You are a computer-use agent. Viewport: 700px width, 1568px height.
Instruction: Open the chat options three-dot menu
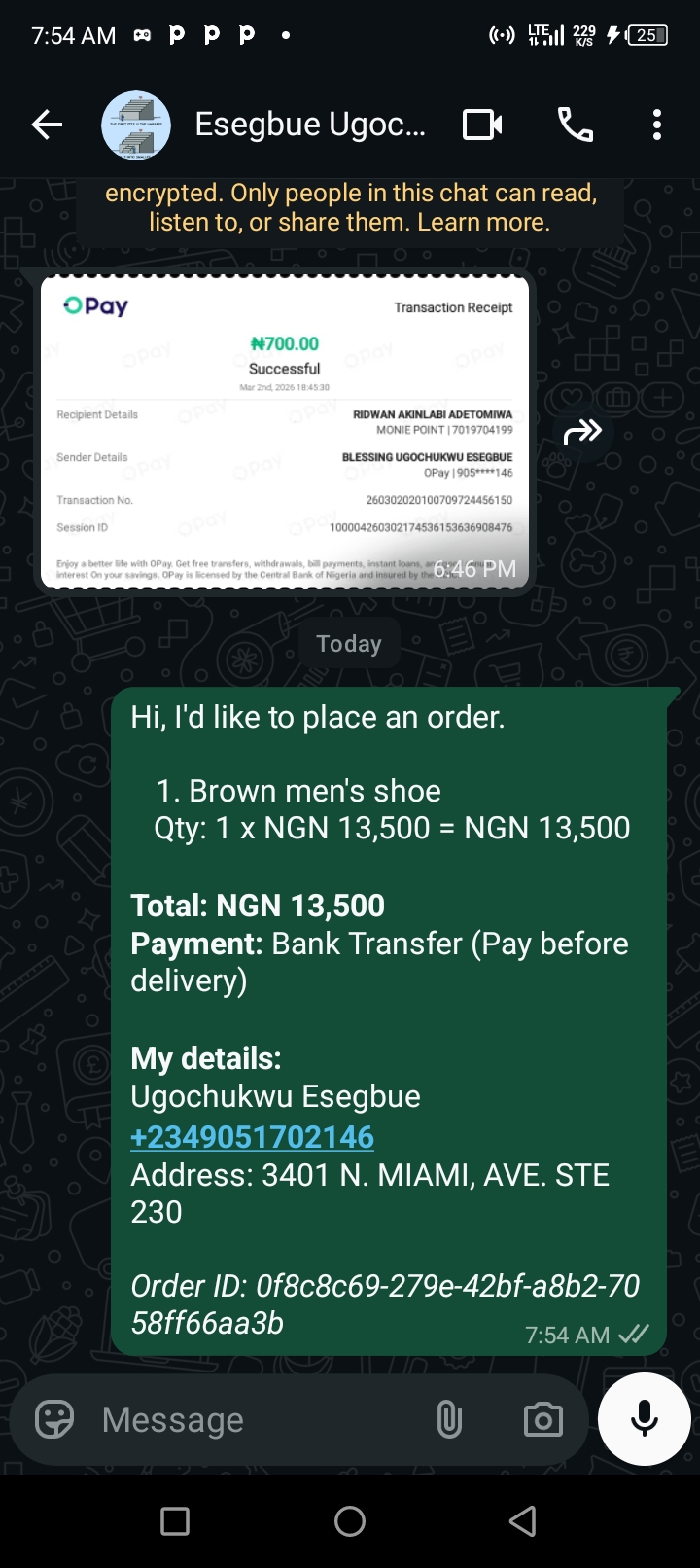(656, 124)
